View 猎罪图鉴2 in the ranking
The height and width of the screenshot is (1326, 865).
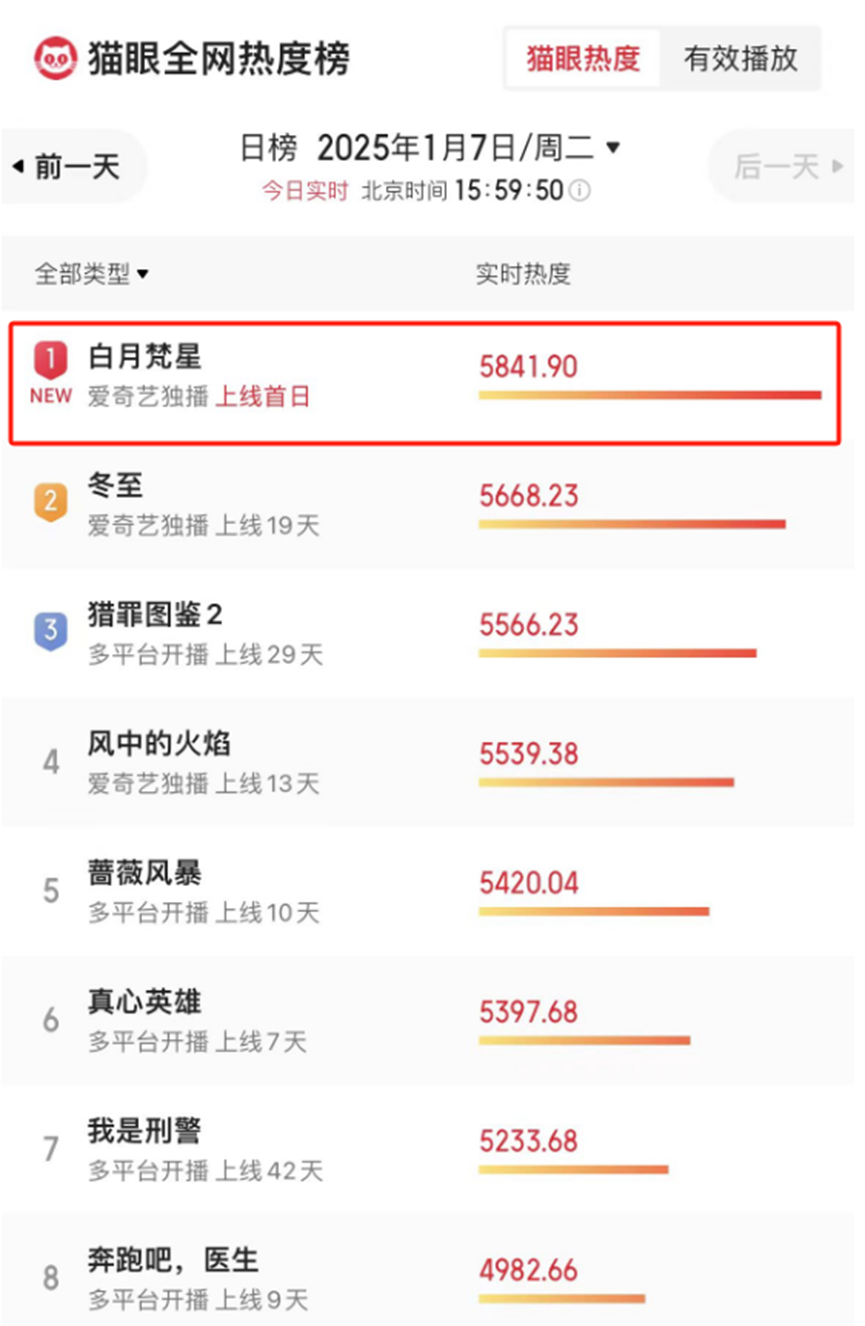tap(155, 616)
